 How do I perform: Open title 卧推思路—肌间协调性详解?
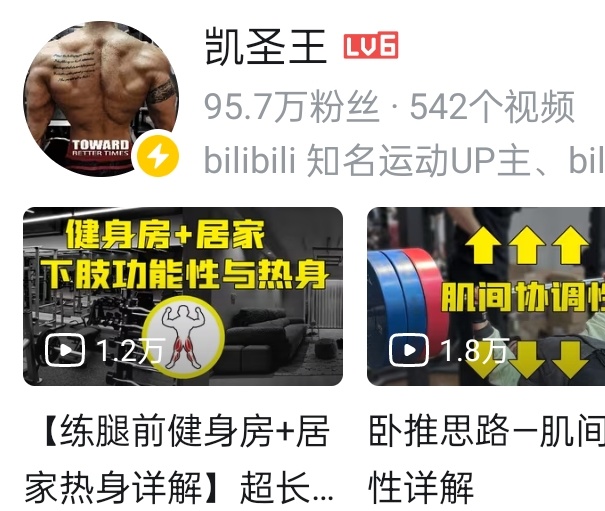(x=487, y=459)
